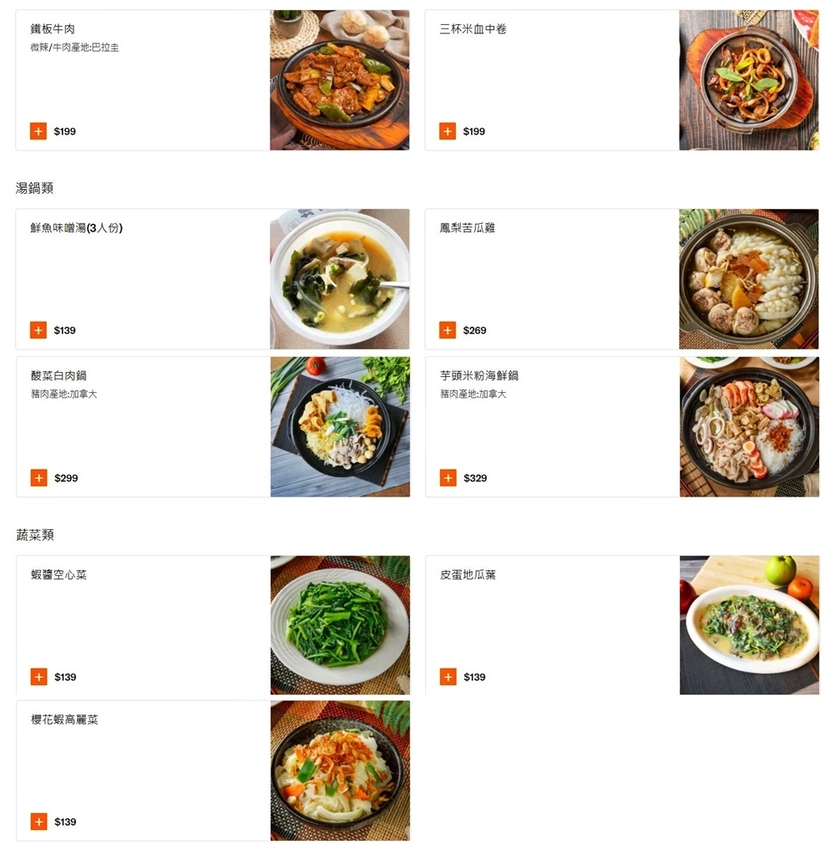The image size is (835, 850).
Task: Add 蝦醬空心菜 to the cart
Action: [38, 677]
